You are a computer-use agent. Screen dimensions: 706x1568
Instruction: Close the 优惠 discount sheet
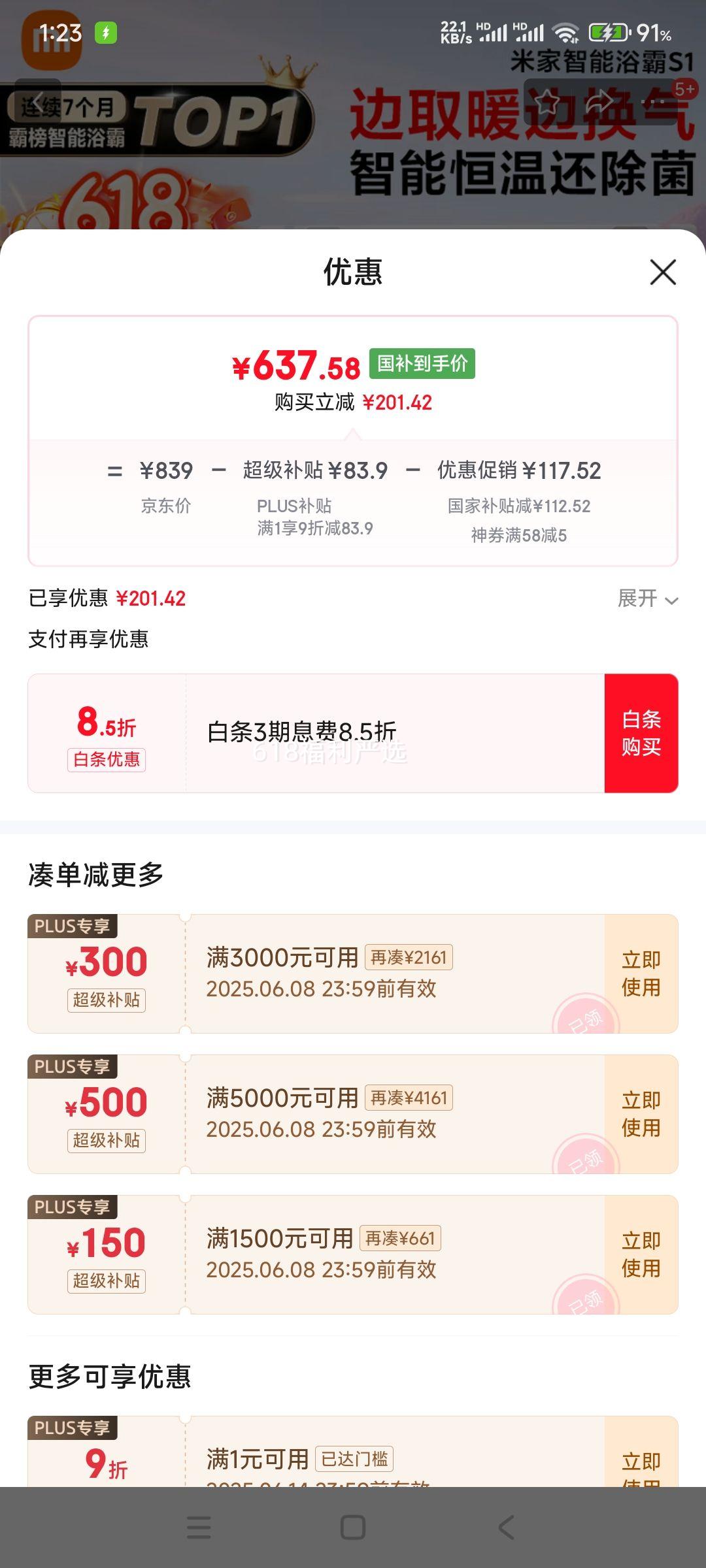click(x=663, y=272)
